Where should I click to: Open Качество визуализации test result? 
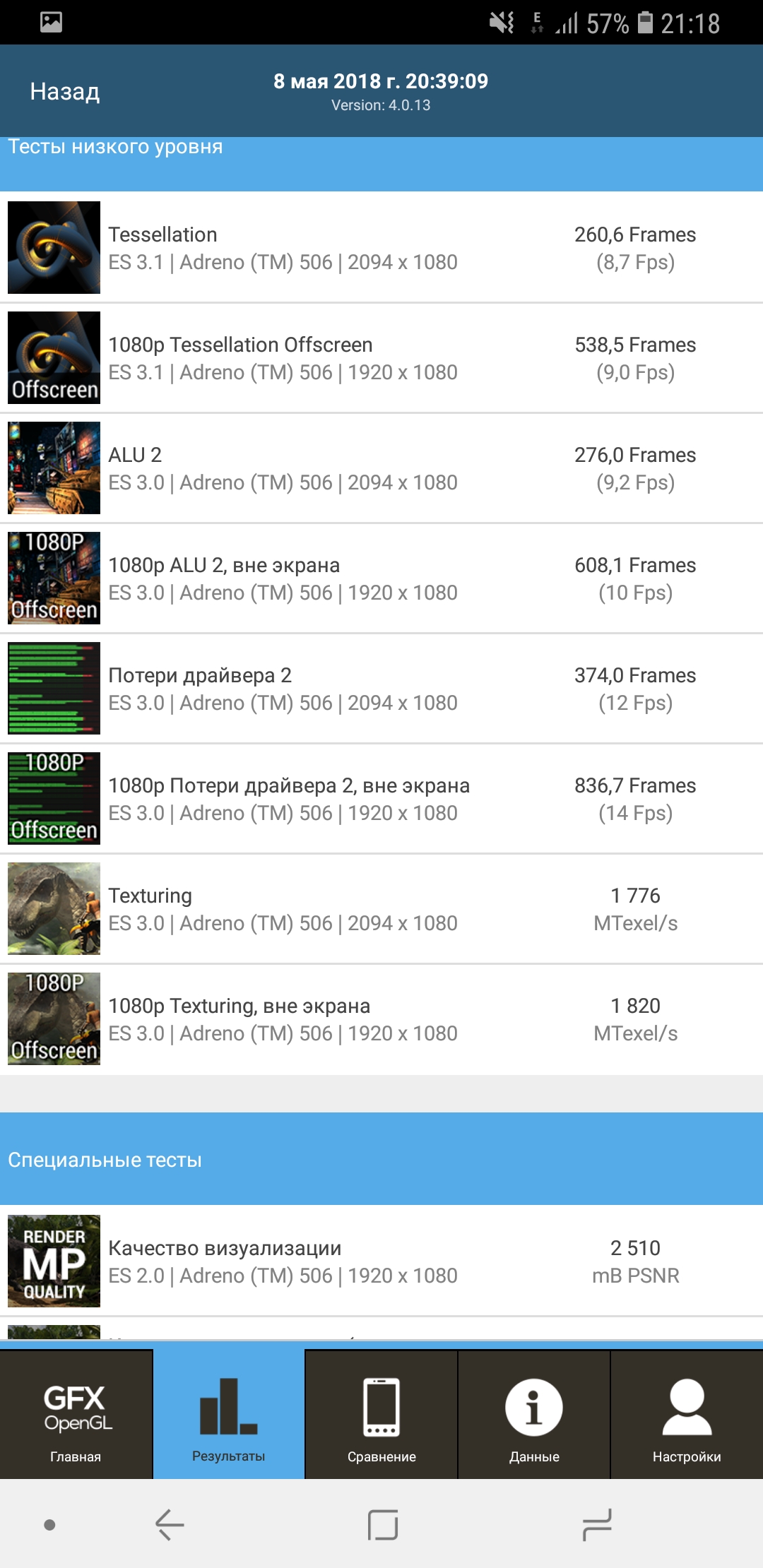tap(381, 1261)
